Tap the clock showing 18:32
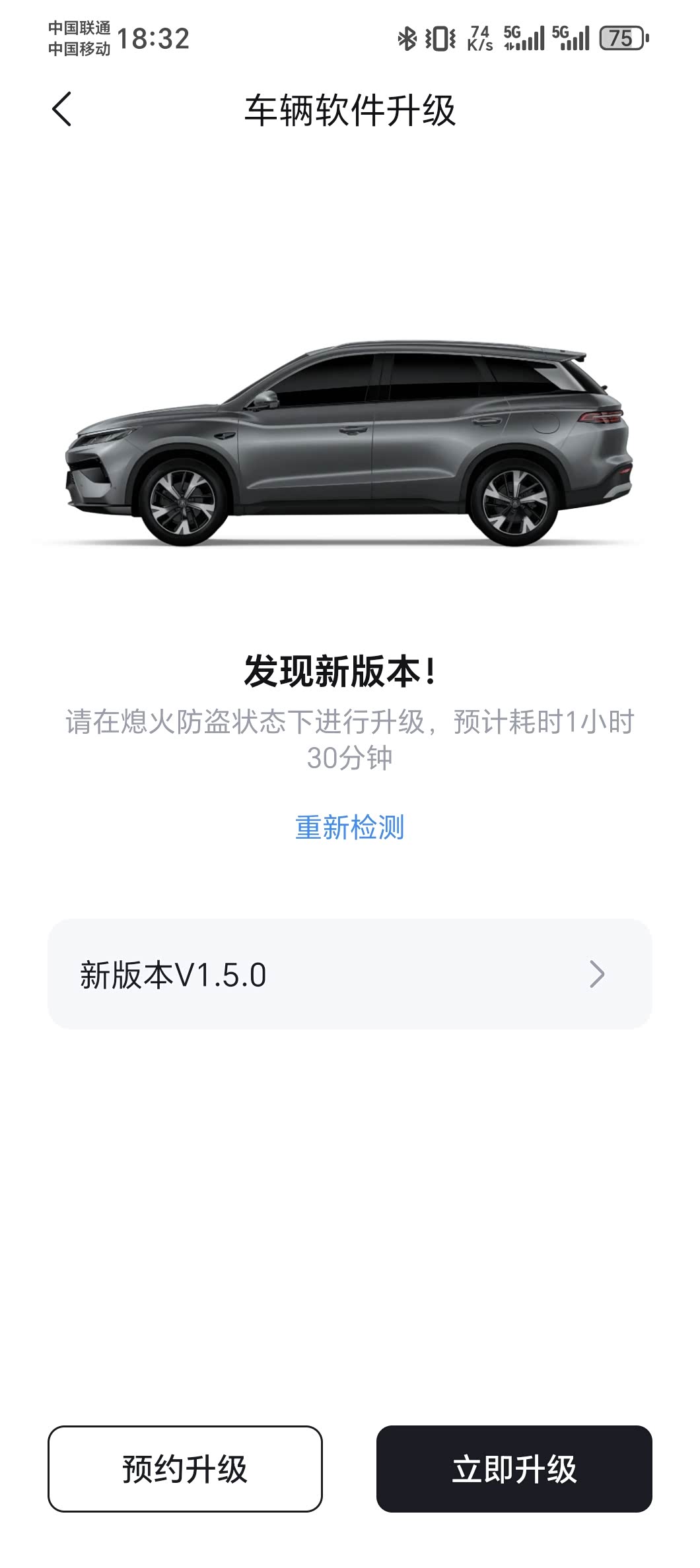Screen dimensions: 700x1568 click(x=153, y=40)
